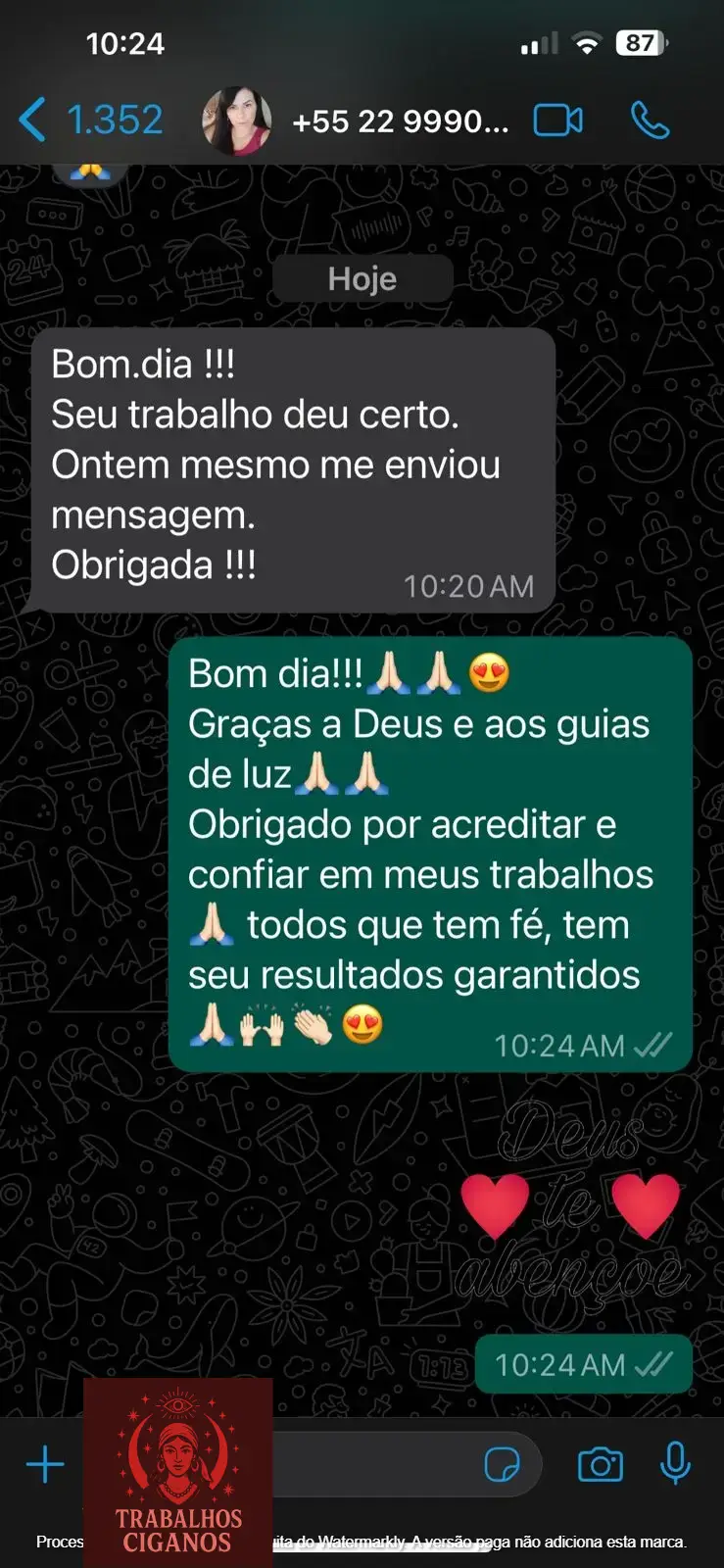Open the contact's profile photo
This screenshot has height=1568, width=724.
click(x=237, y=121)
